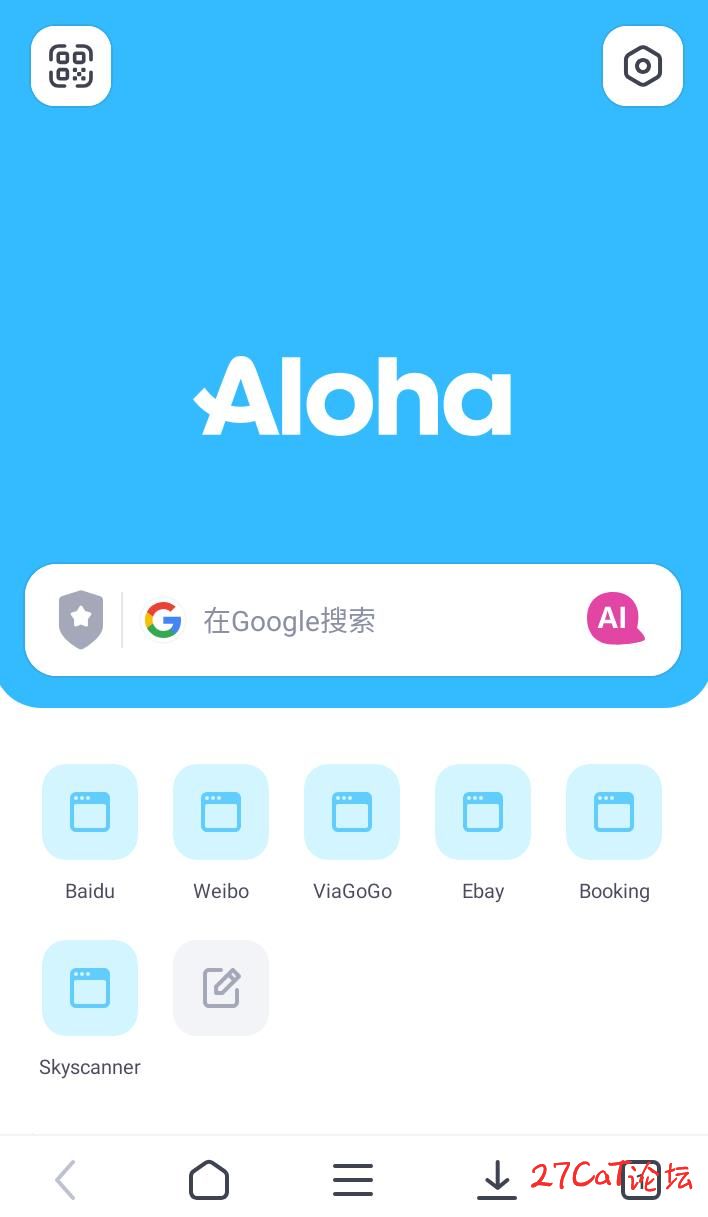
Task: Open the shield privacy icon
Action: click(x=81, y=620)
